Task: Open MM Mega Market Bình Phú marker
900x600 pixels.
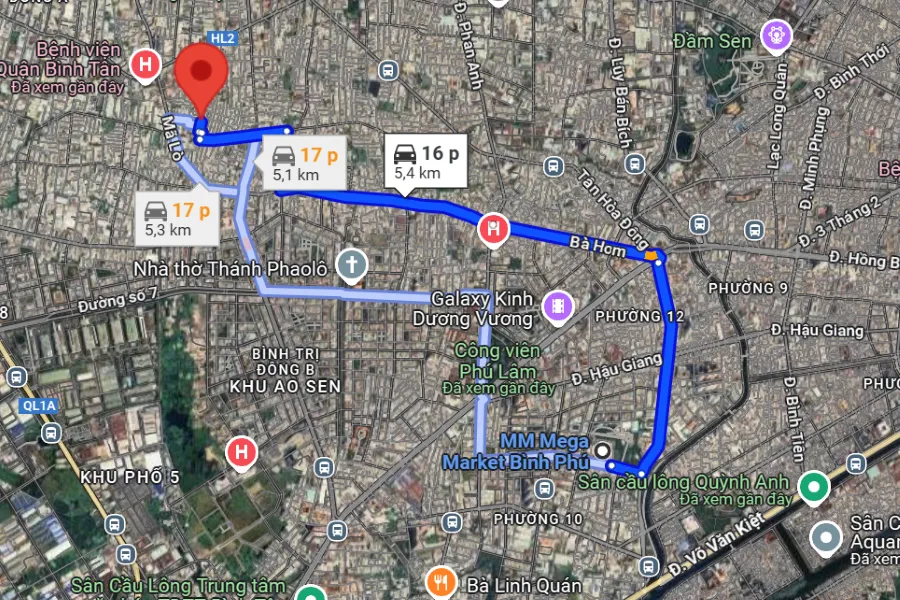Action: pos(604,439)
